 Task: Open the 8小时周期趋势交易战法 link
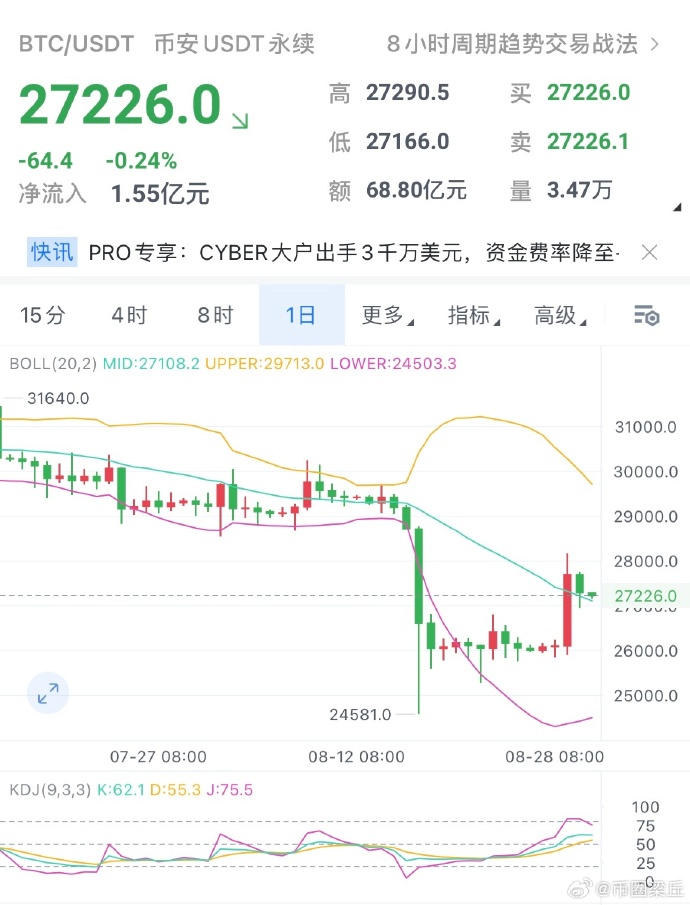[x=522, y=44]
